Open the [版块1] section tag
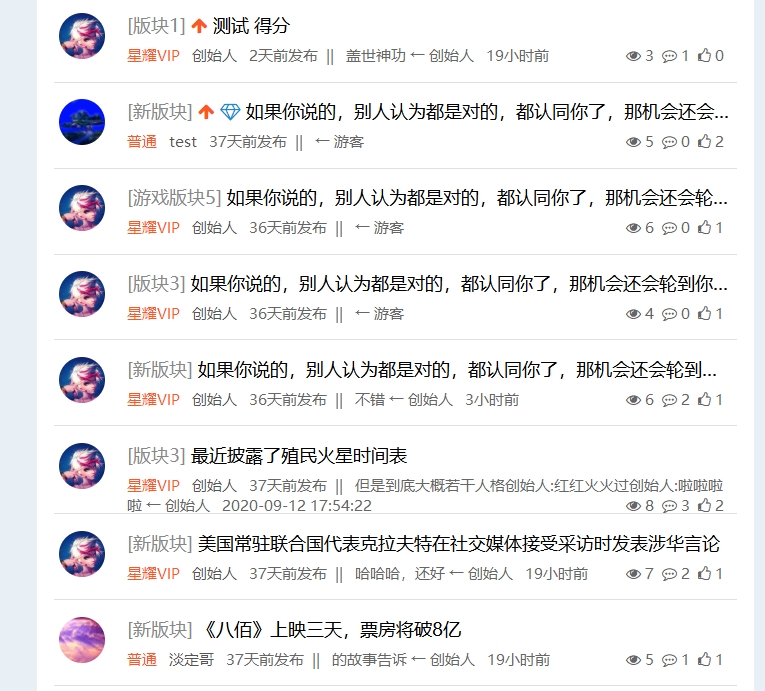Screen dimensions: 765x691 point(156,27)
